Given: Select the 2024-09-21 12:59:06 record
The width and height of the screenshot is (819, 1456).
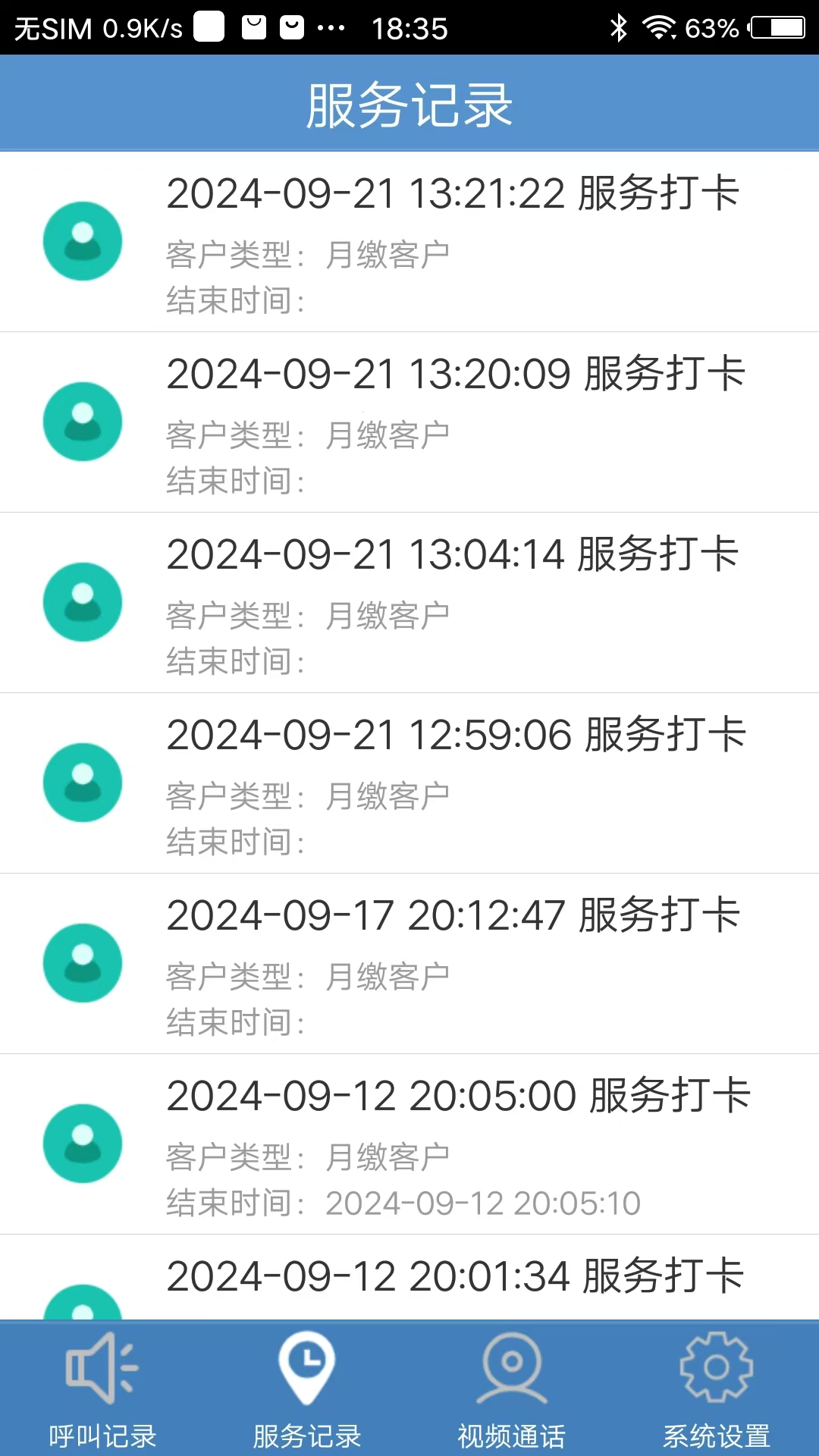Looking at the screenshot, I should click(x=409, y=783).
